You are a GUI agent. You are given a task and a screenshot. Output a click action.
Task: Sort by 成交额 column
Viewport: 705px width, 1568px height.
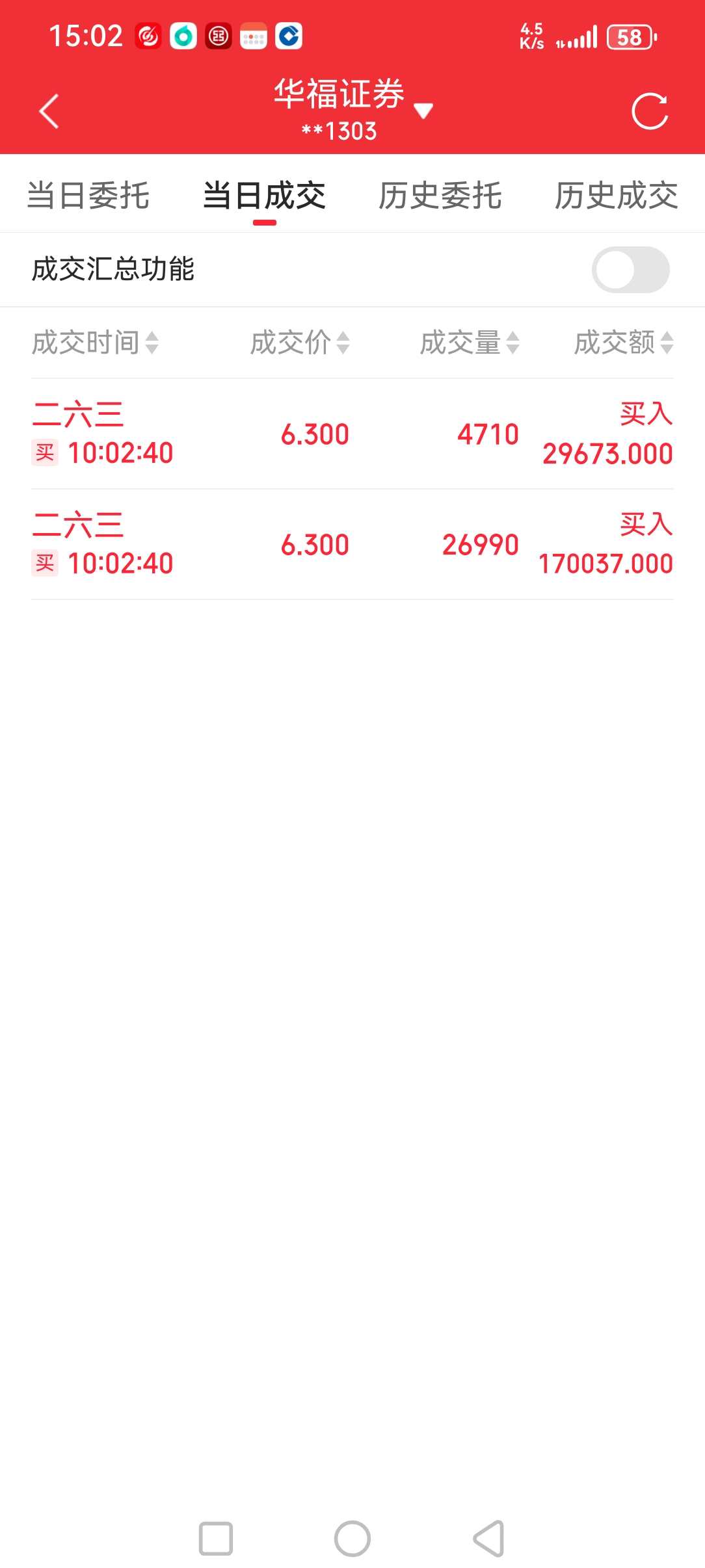pos(624,342)
